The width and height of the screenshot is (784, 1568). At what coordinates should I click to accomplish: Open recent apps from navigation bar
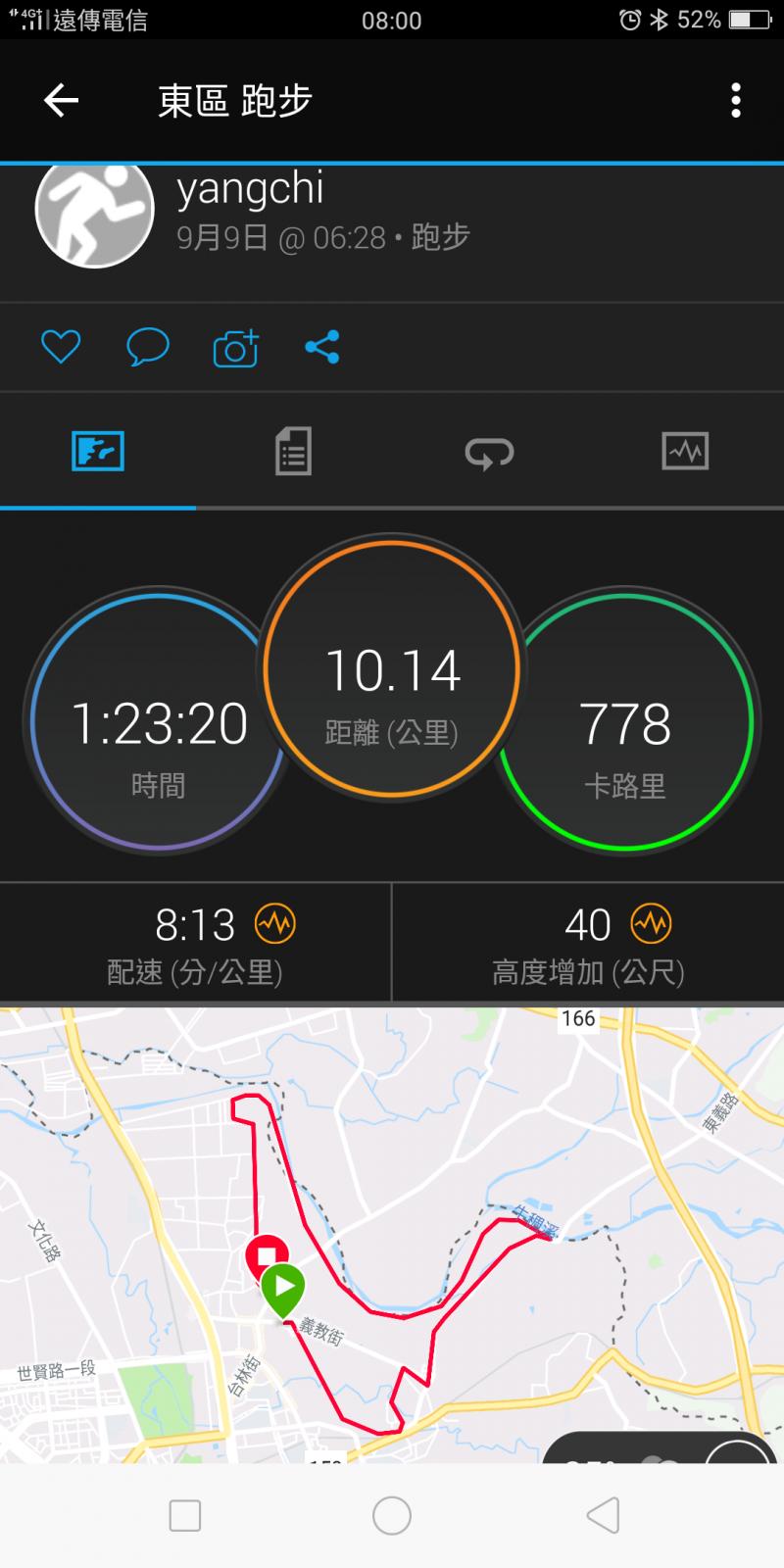pos(185,1515)
